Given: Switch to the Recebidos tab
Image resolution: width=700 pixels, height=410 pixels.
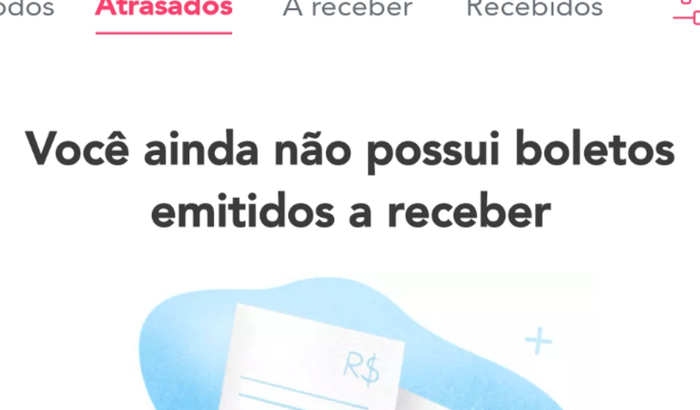Looking at the screenshot, I should 534,10.
